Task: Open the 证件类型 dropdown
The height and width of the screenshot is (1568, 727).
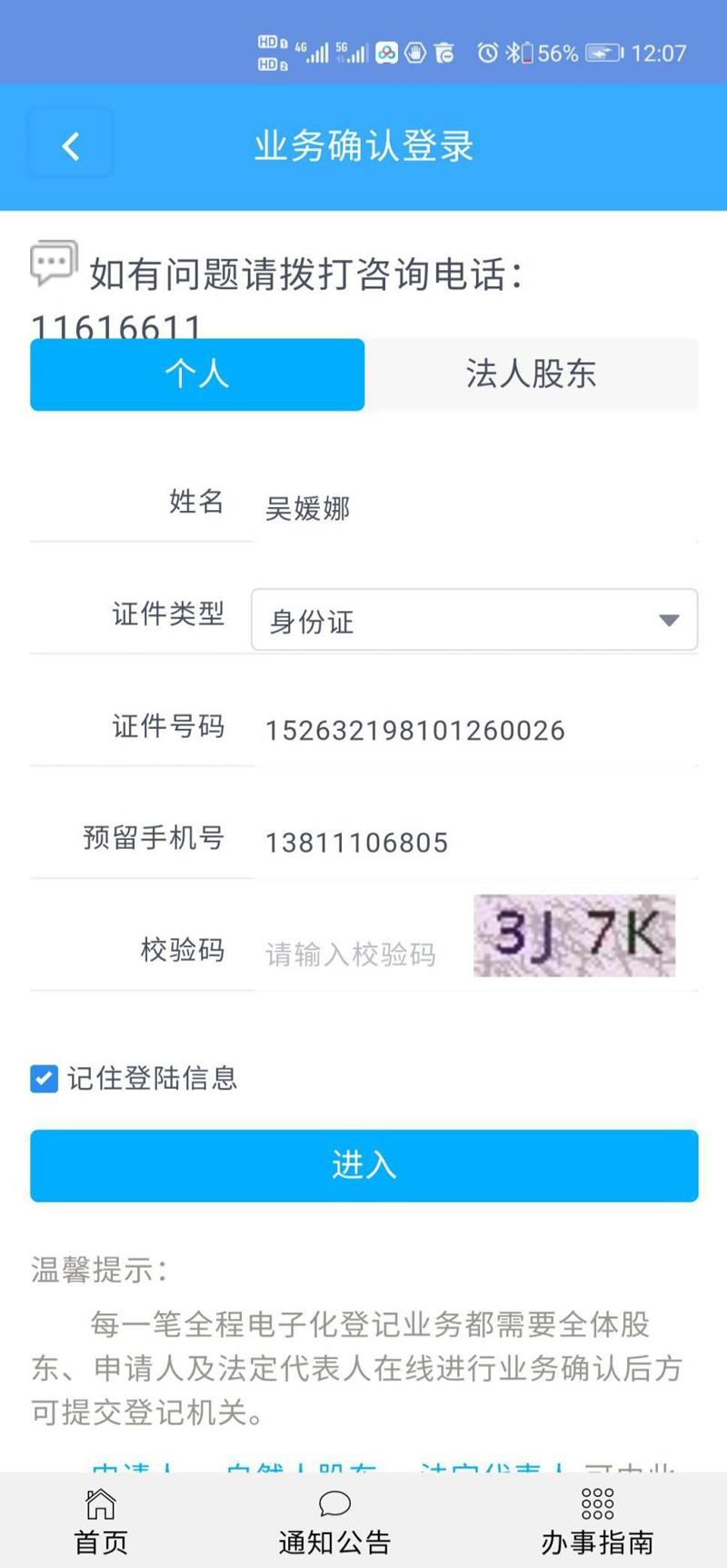Action: 473,620
